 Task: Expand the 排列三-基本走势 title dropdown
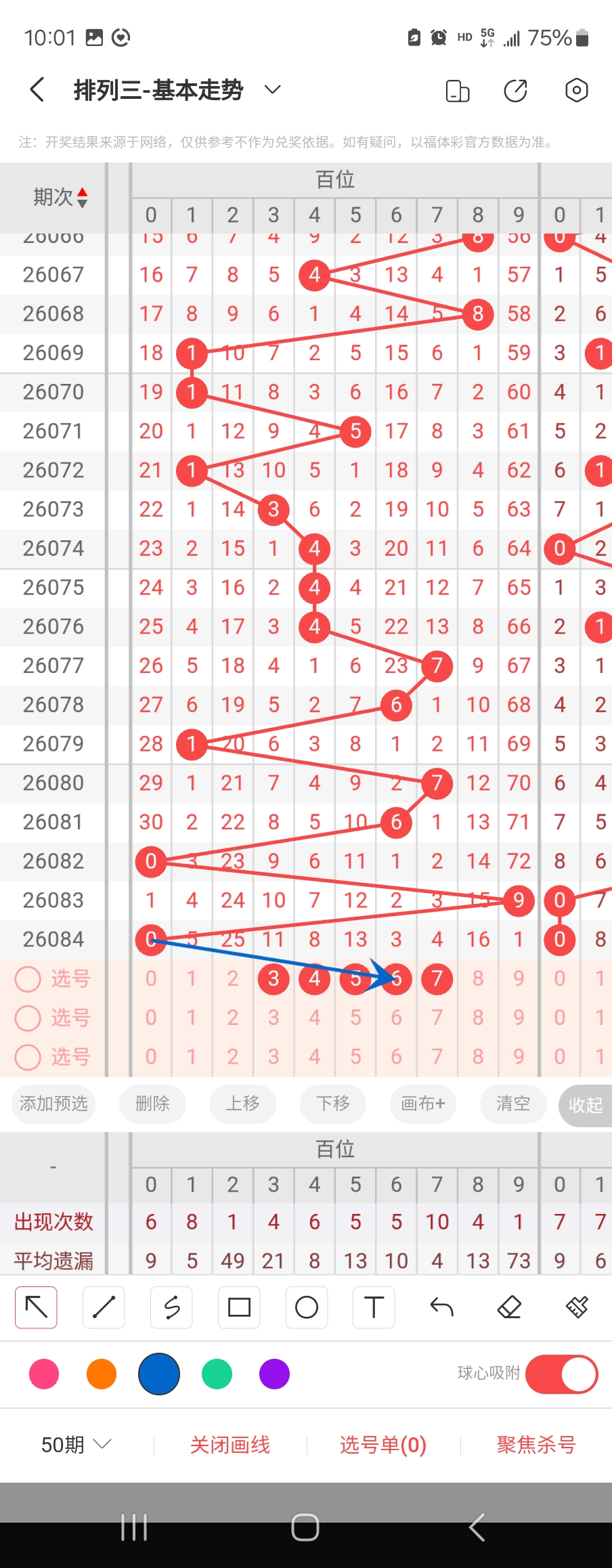pos(272,89)
